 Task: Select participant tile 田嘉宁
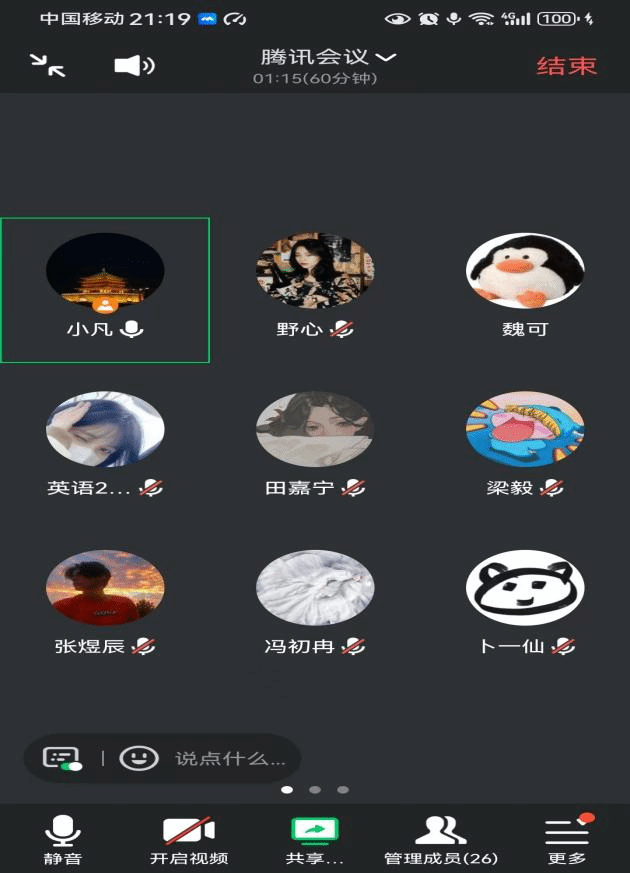click(315, 446)
